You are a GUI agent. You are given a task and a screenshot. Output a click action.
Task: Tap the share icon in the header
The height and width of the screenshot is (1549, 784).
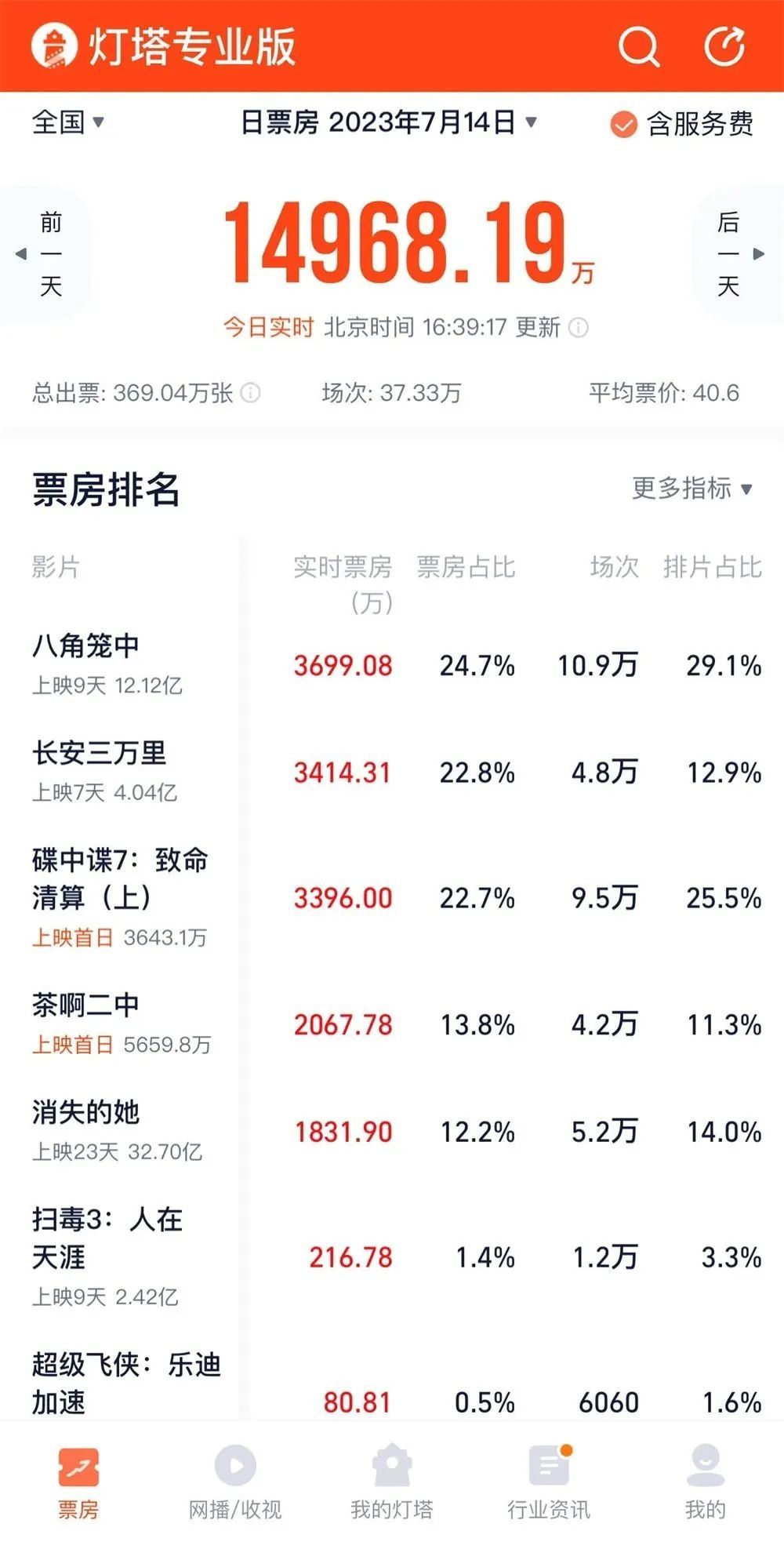pos(724,47)
